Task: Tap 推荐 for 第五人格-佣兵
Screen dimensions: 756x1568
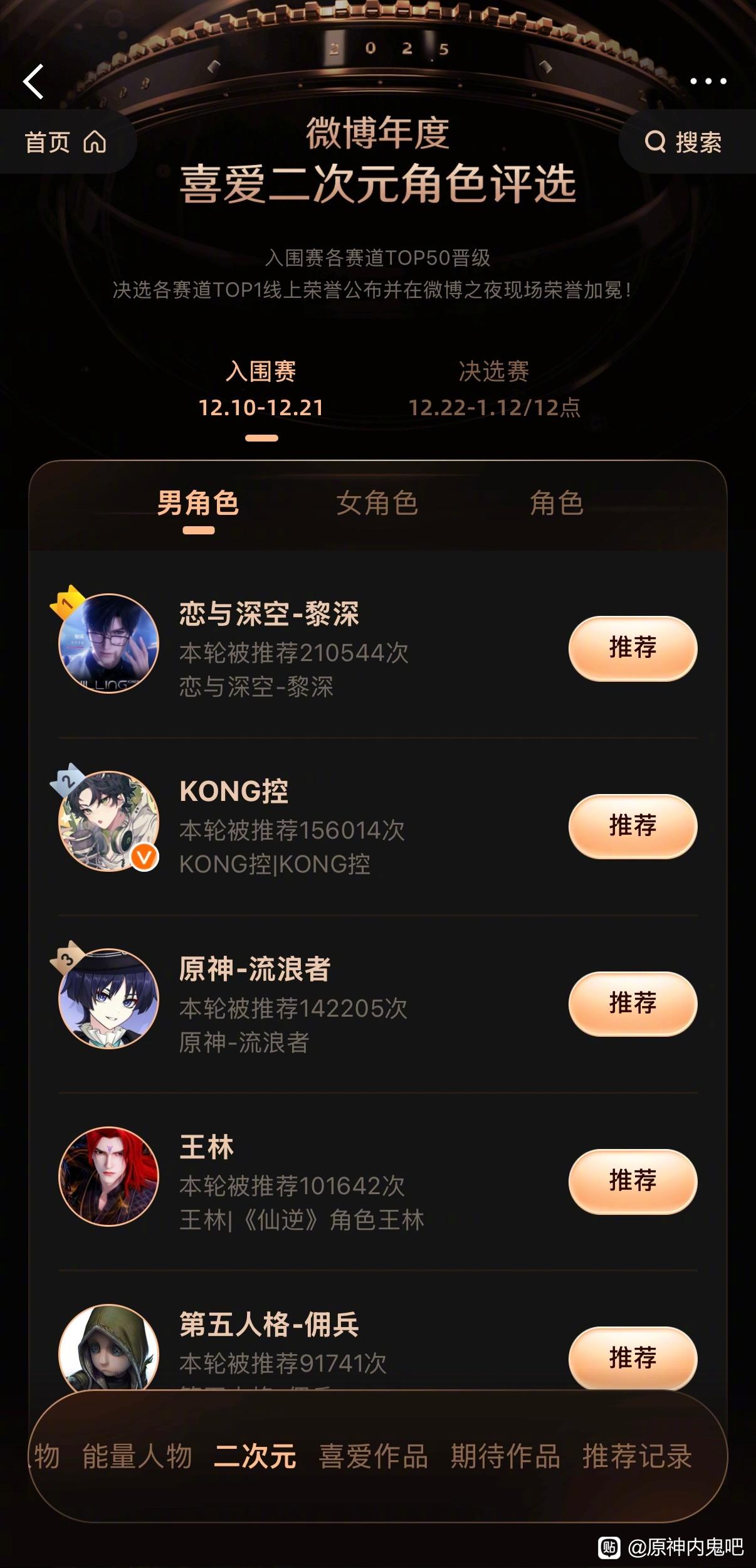Action: coord(632,1358)
